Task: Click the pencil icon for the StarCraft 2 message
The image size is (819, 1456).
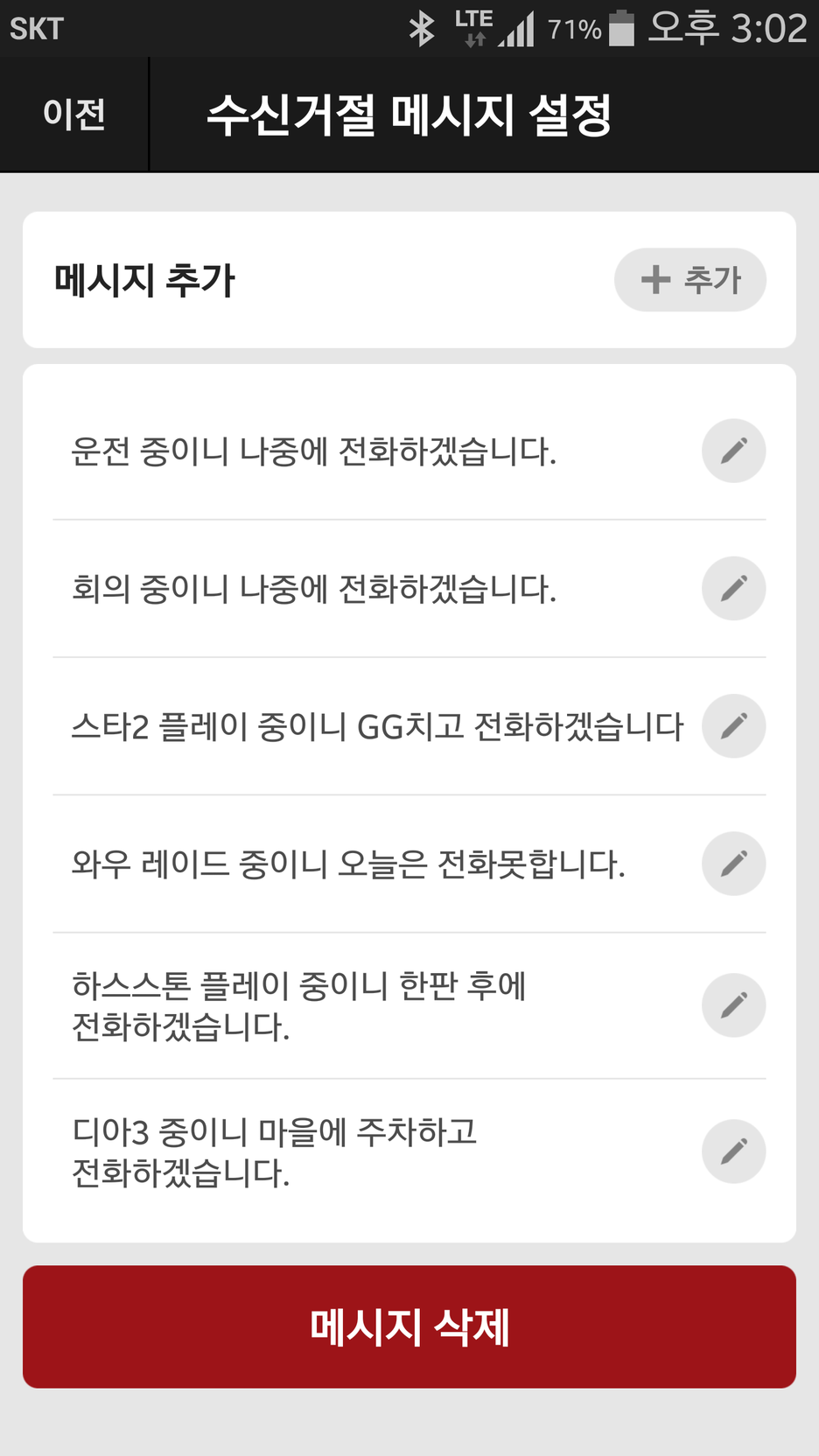Action: coord(733,725)
